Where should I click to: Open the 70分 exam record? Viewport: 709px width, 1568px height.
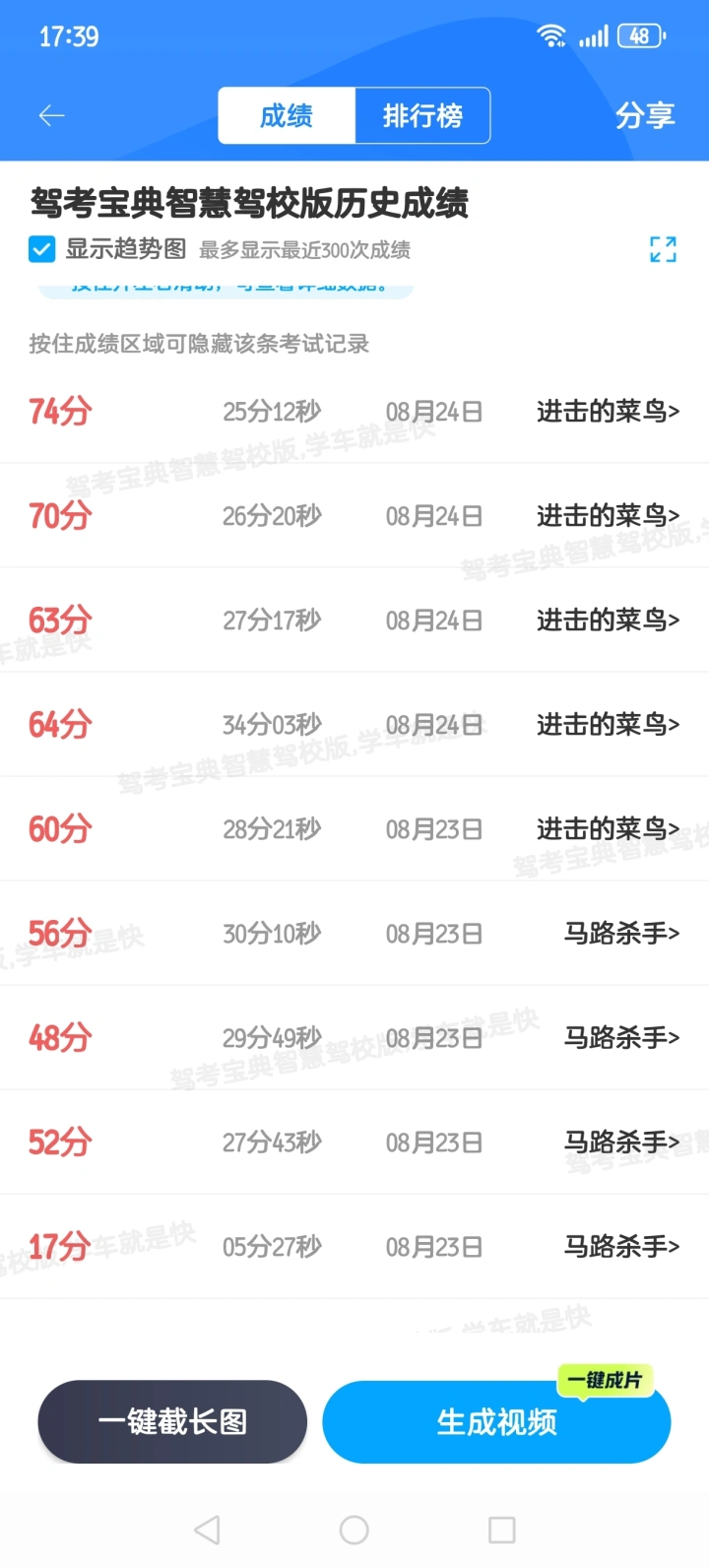pos(354,516)
